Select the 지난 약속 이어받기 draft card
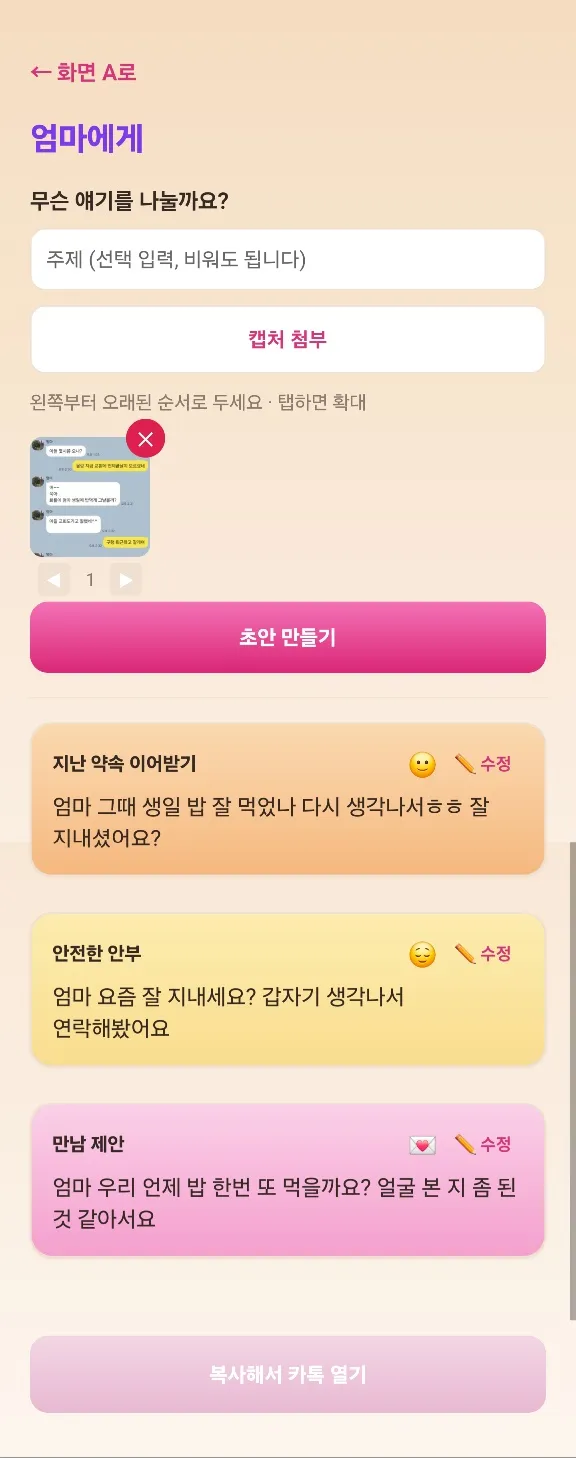 tap(288, 799)
